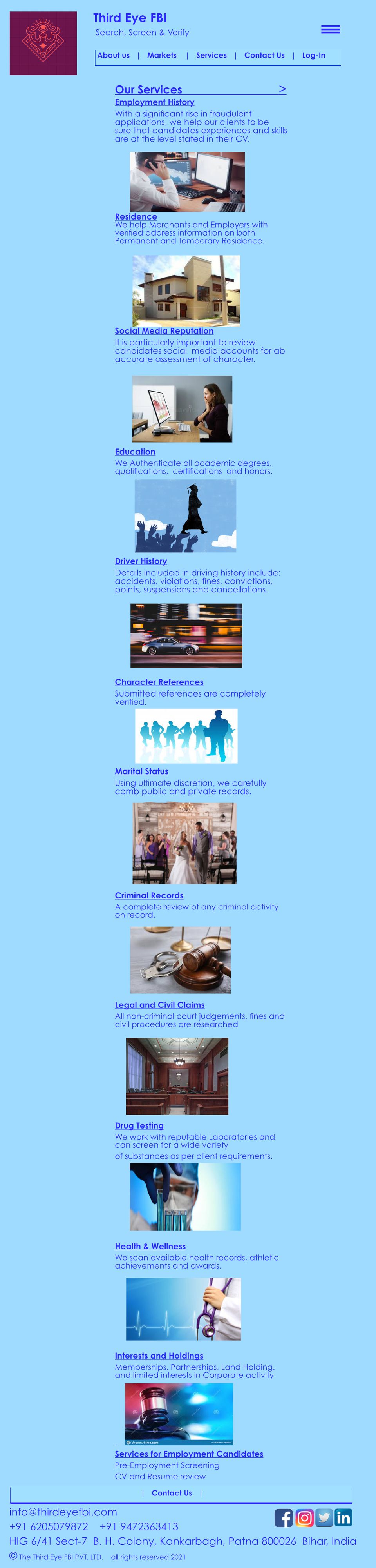376x1568 pixels.
Task: Open Services for Employment Candidates
Action: pyautogui.click(x=189, y=1454)
